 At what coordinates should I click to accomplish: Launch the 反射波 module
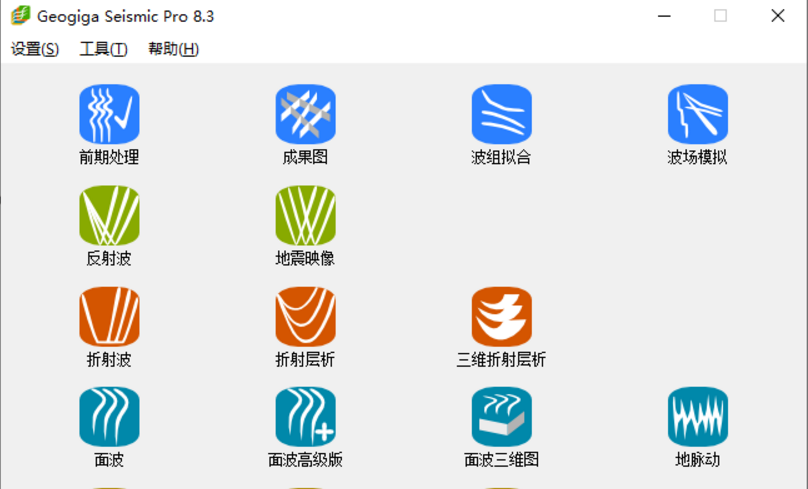click(109, 215)
